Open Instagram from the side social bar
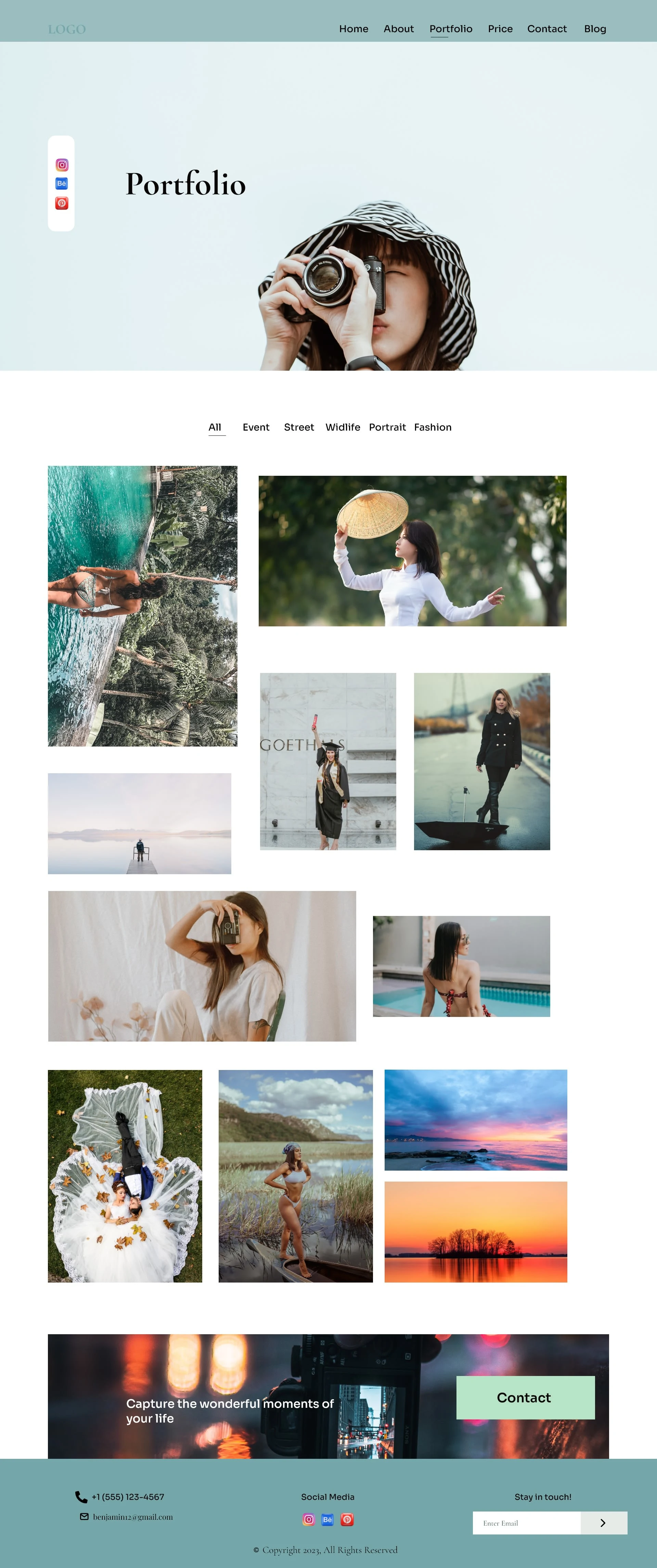Screen dimensions: 657x1568 (62, 165)
